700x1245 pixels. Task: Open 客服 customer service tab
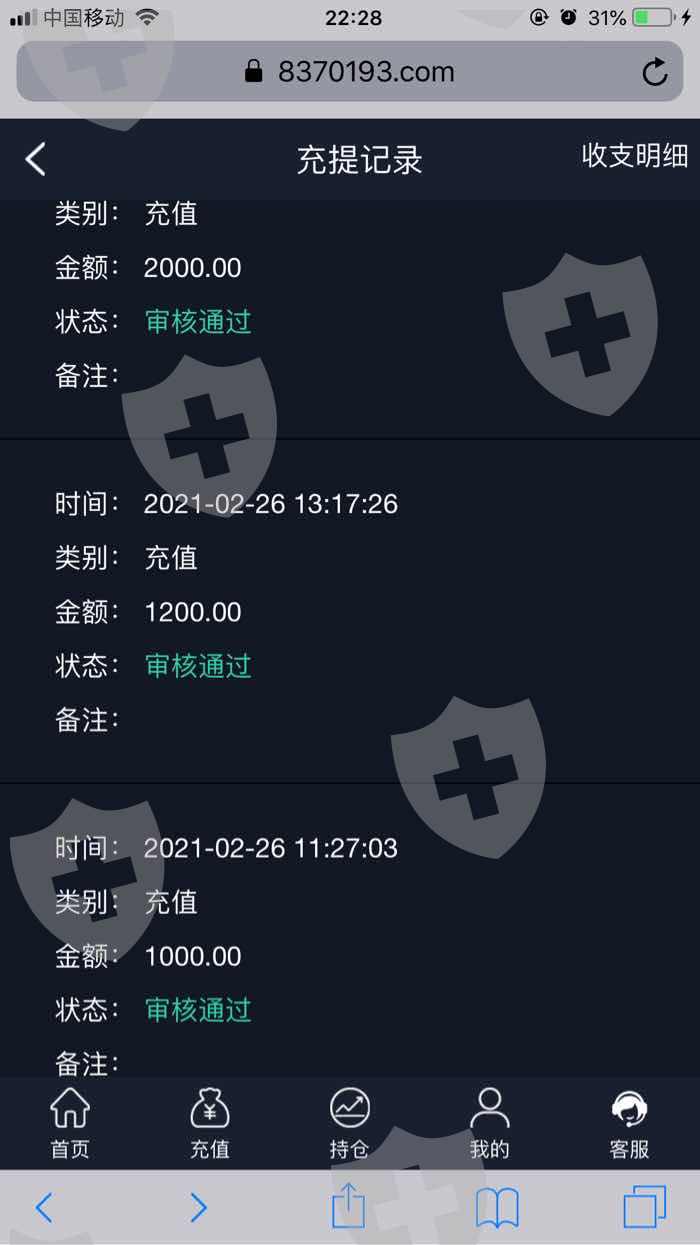(x=630, y=1124)
